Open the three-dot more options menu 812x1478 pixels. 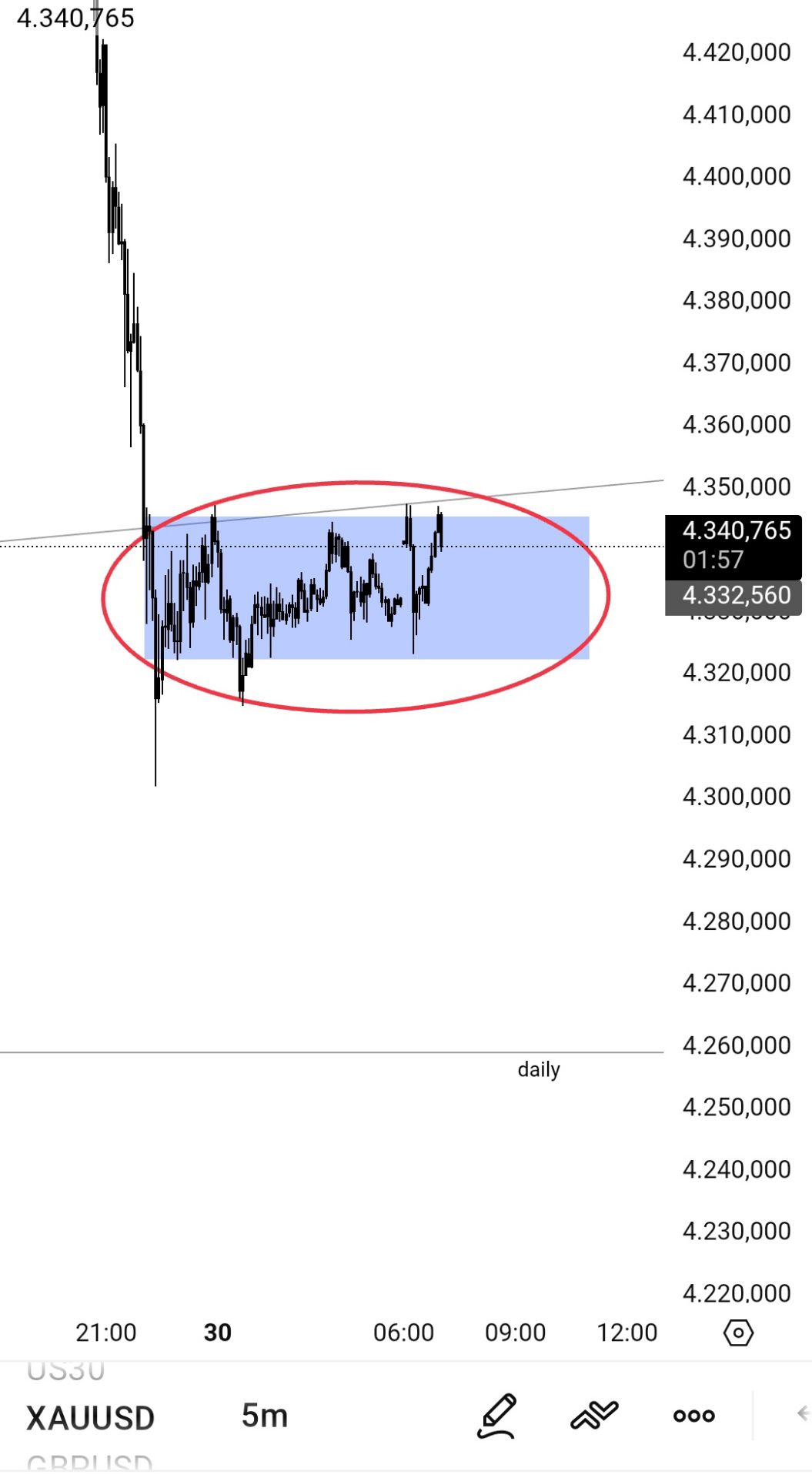coord(693,1415)
